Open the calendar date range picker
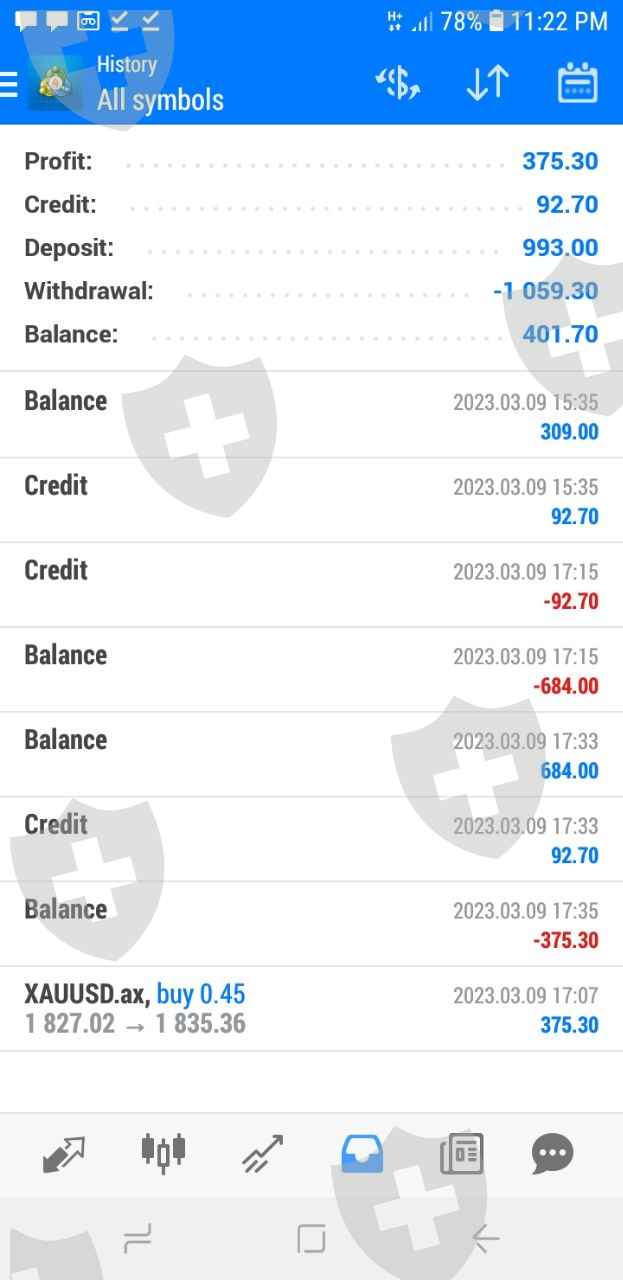623x1280 pixels. [x=577, y=84]
